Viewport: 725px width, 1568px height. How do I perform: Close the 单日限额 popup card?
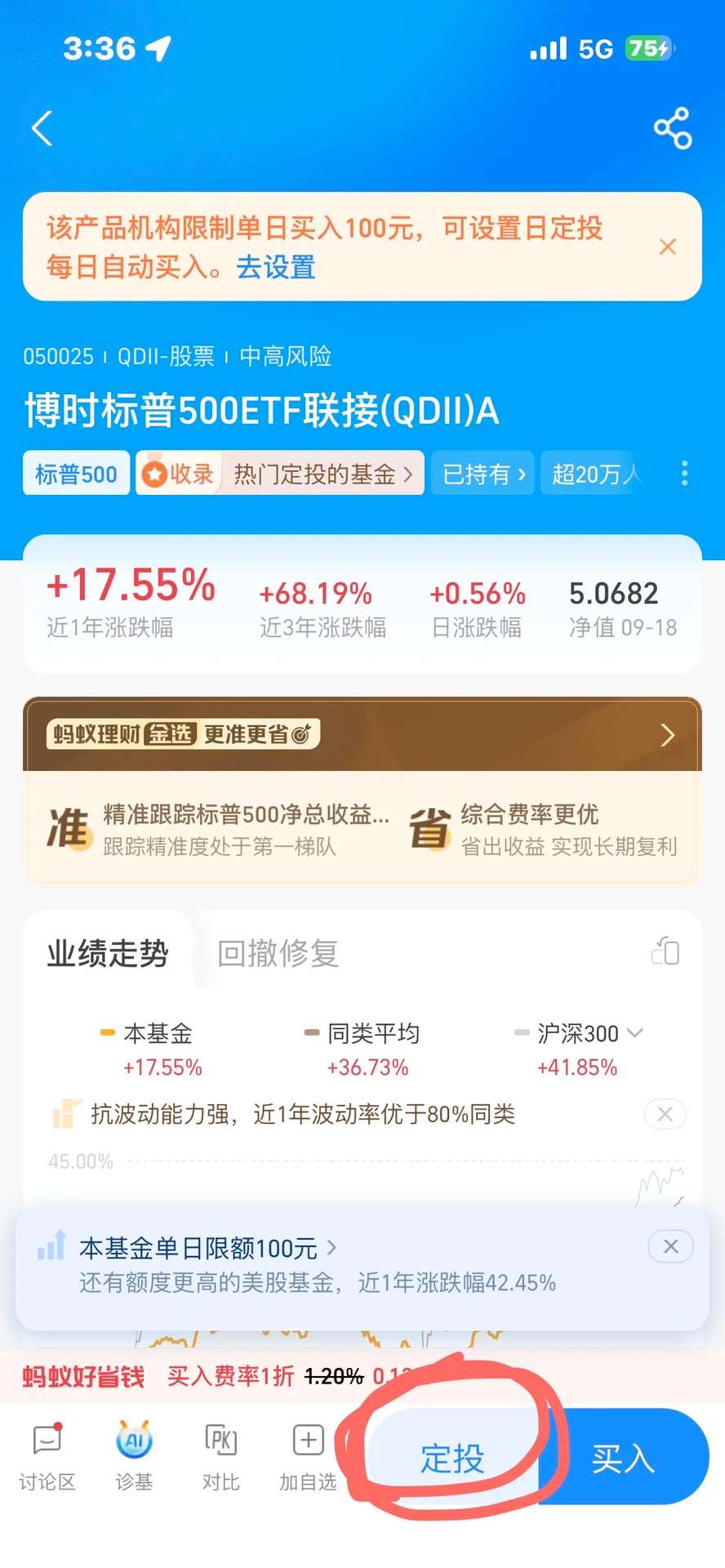pyautogui.click(x=670, y=1246)
